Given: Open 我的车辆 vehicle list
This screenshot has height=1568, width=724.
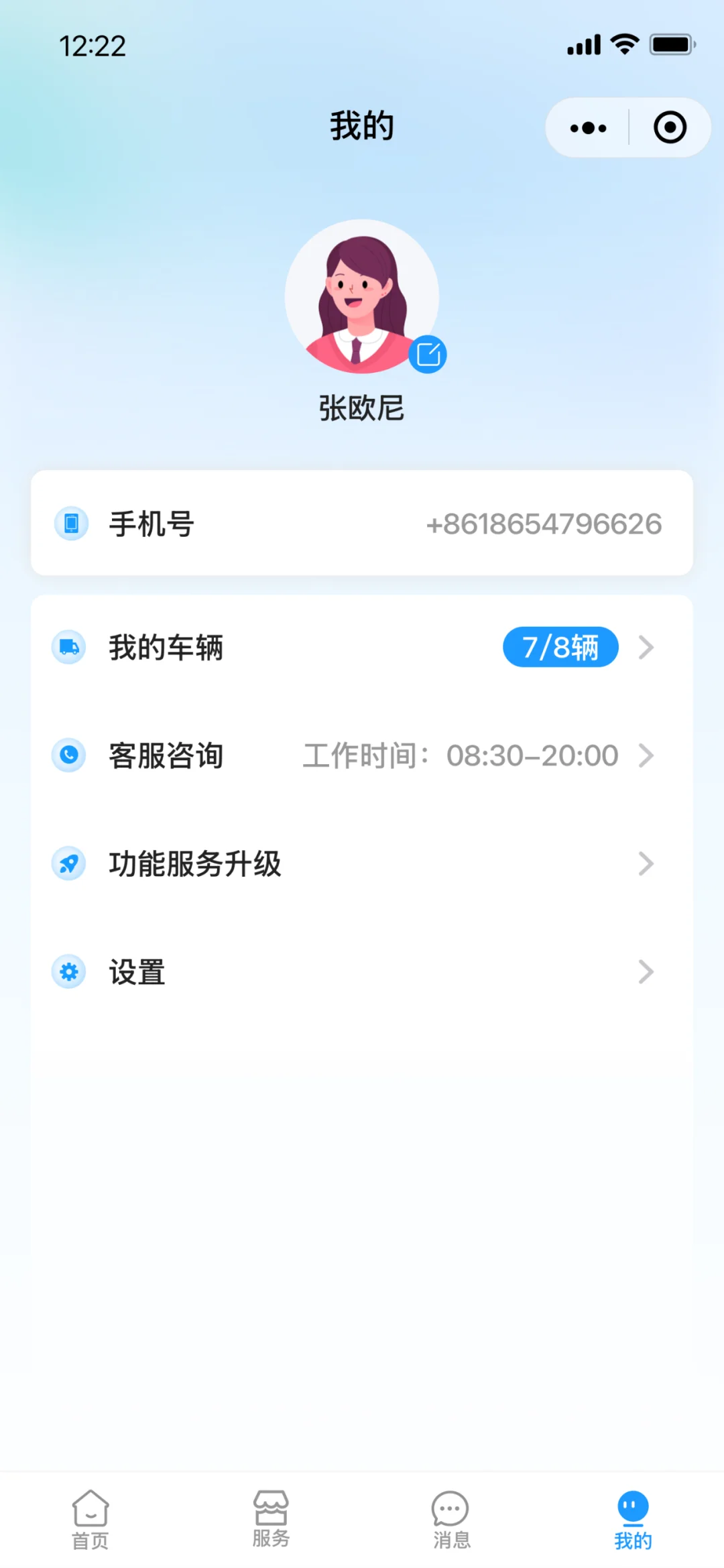Looking at the screenshot, I should 362,648.
